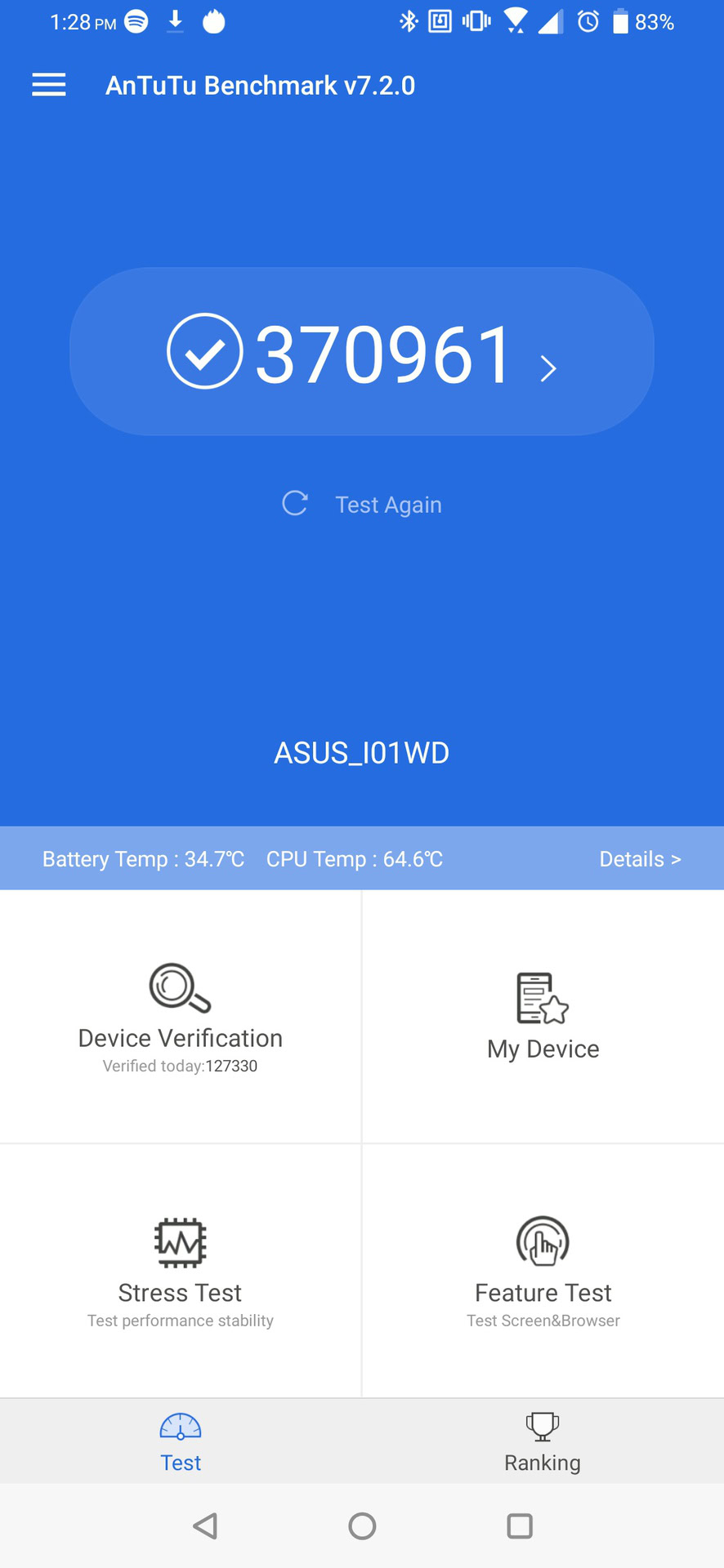
Task: Go to the home screen
Action: 362,1526
